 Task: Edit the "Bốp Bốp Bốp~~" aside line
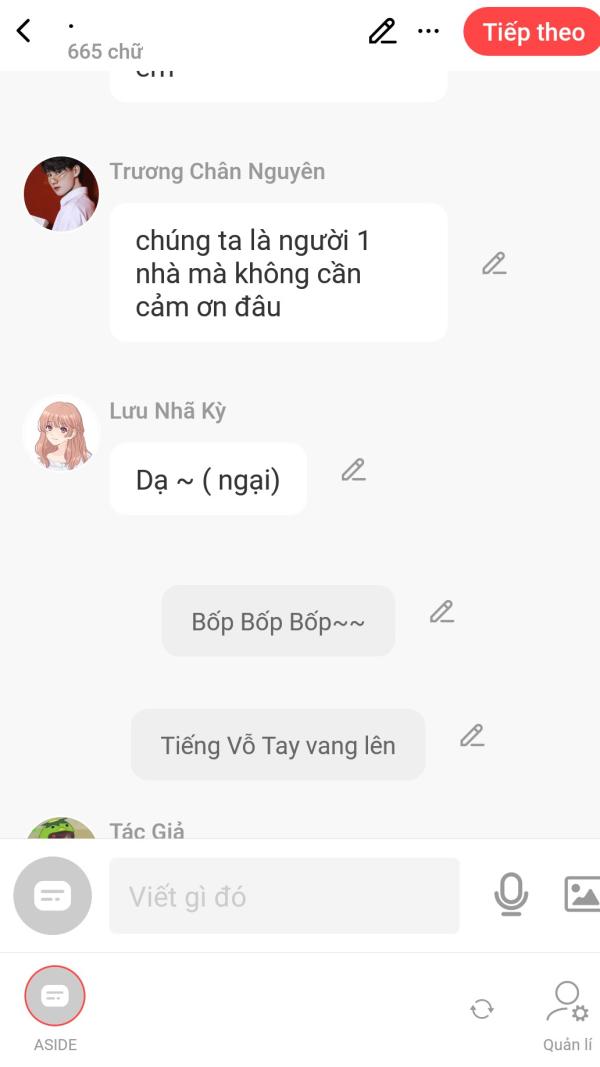point(442,612)
